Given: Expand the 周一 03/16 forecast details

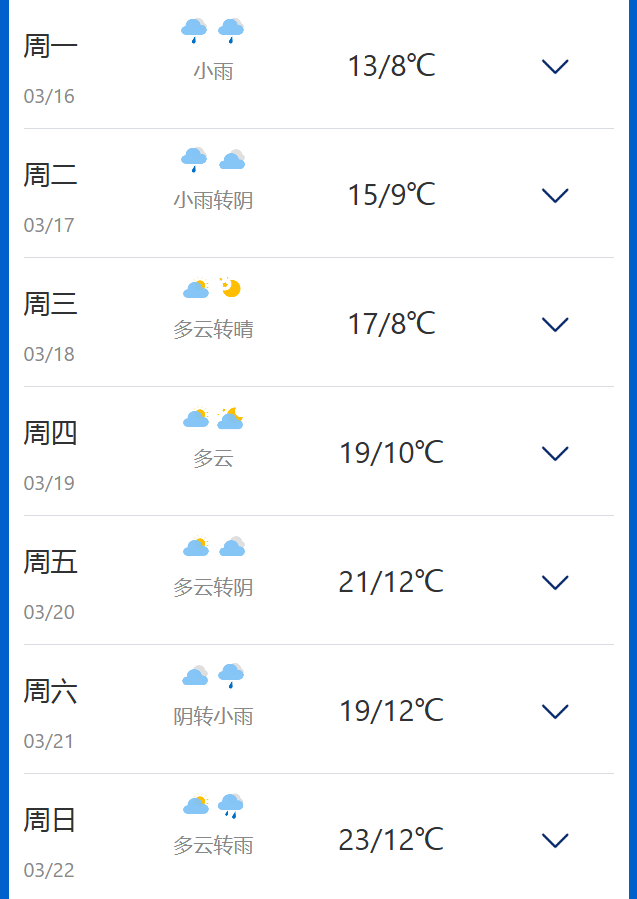Looking at the screenshot, I should point(555,66).
